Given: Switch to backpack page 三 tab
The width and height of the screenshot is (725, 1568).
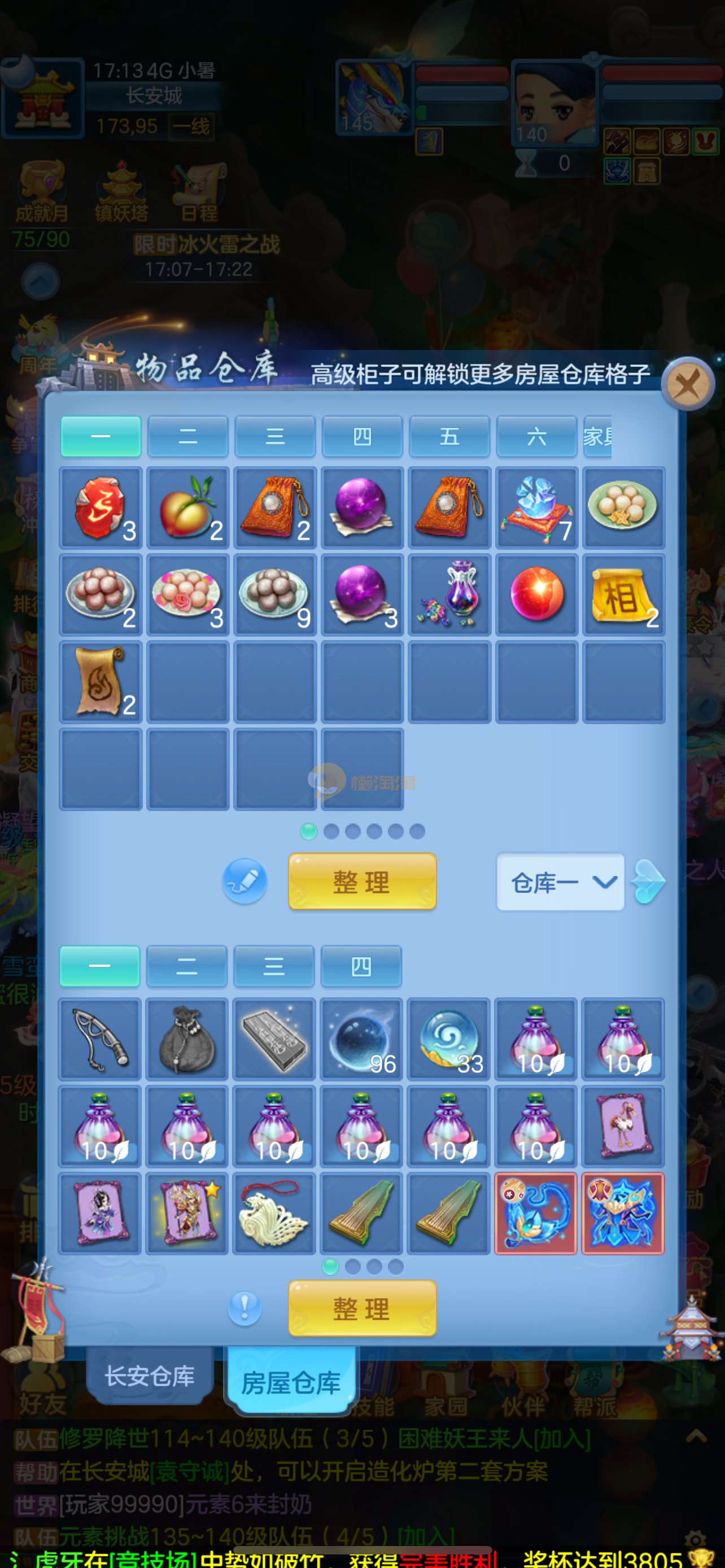Looking at the screenshot, I should pos(273,966).
